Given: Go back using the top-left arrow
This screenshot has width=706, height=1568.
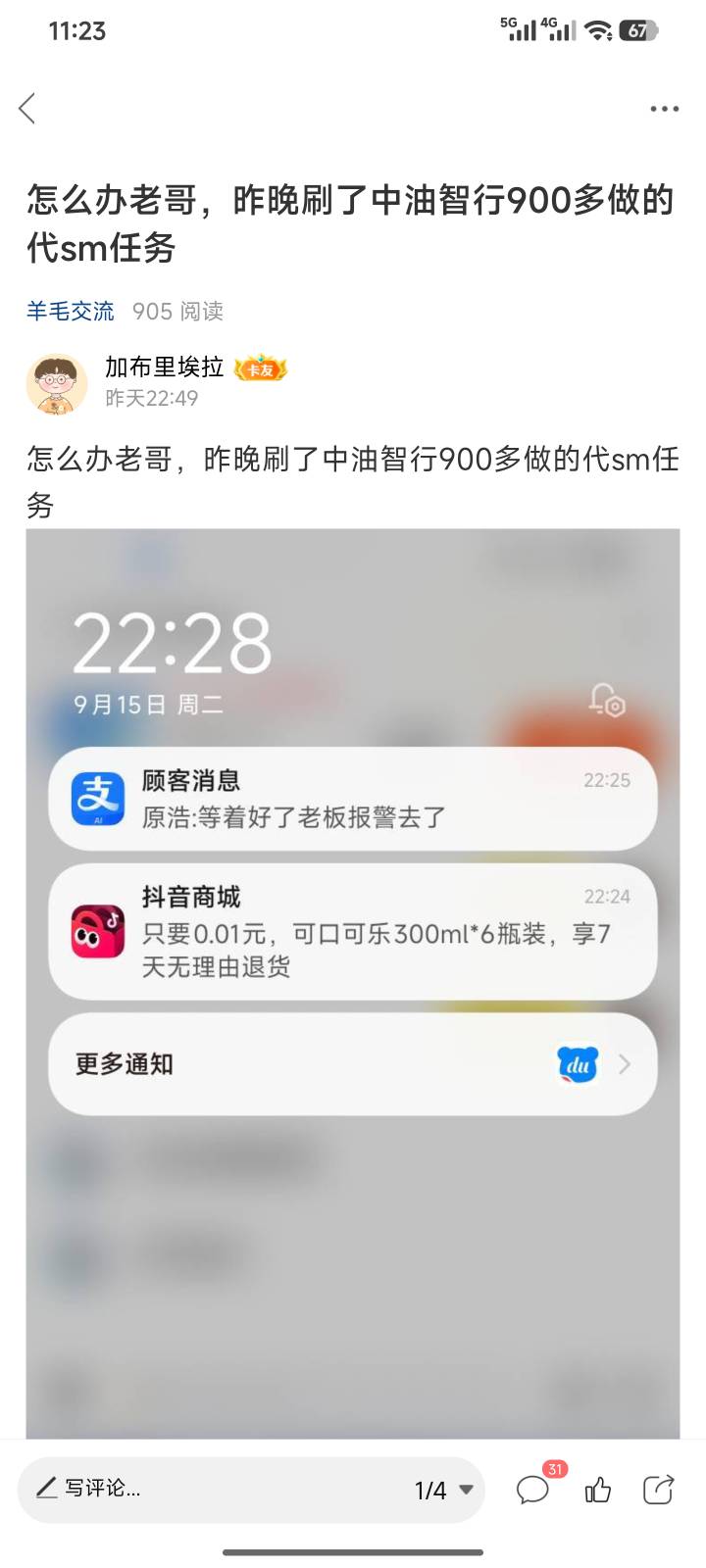Looking at the screenshot, I should (27, 108).
